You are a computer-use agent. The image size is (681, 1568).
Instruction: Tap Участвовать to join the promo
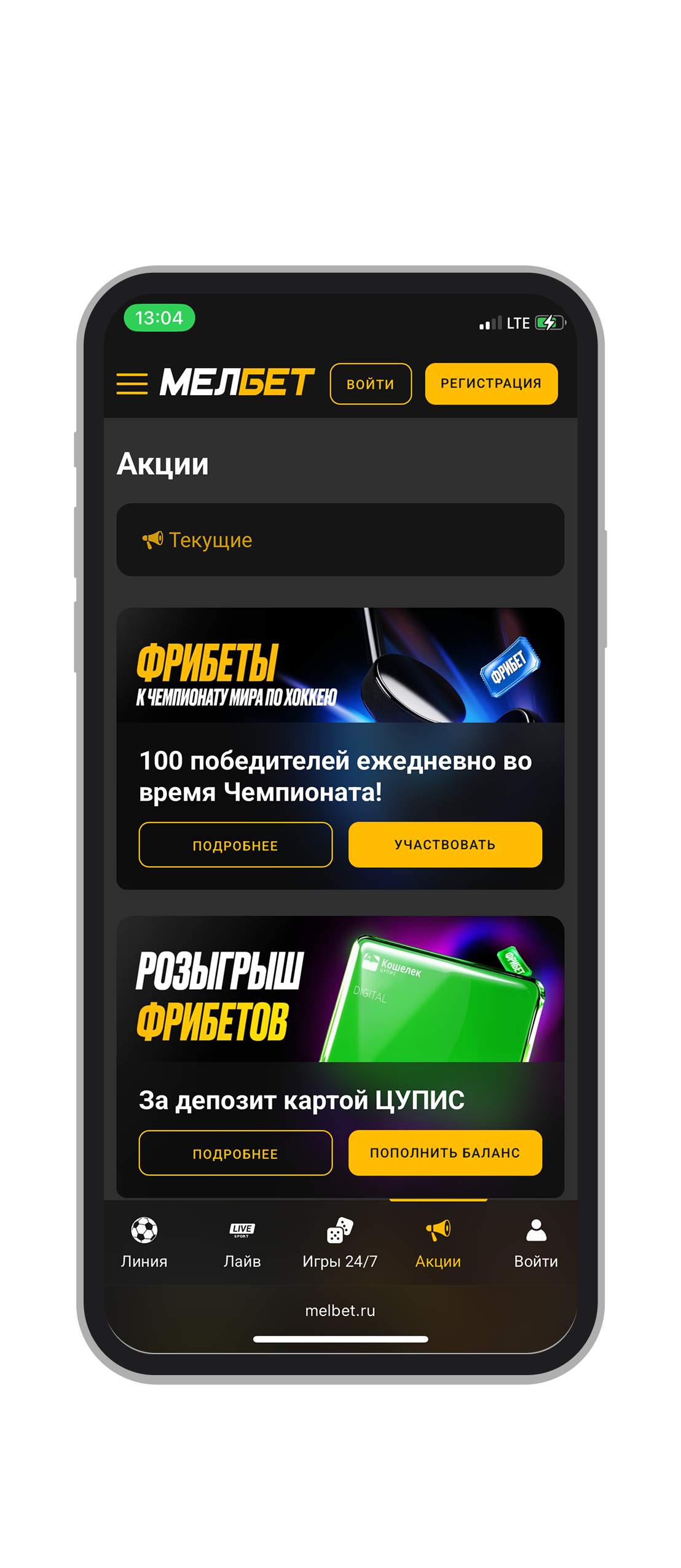coord(445,844)
